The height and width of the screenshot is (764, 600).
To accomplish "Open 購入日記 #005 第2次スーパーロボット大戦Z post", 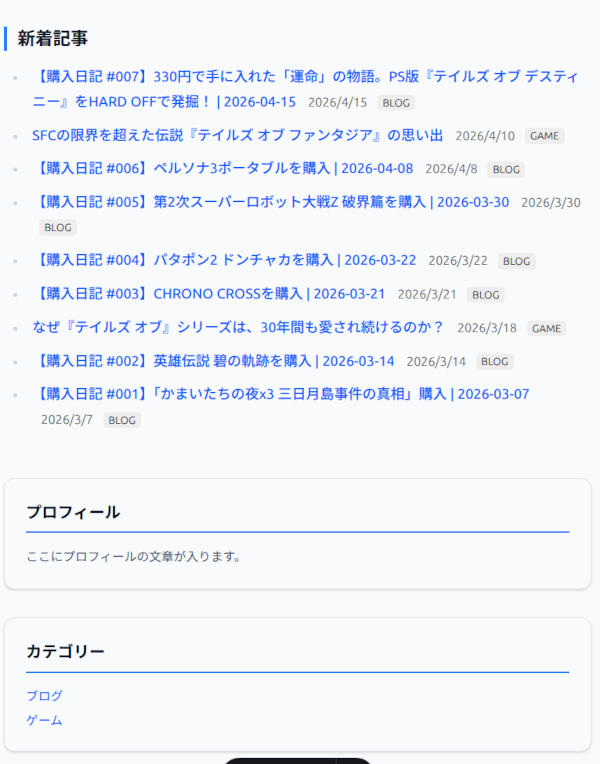I will coord(270,201).
